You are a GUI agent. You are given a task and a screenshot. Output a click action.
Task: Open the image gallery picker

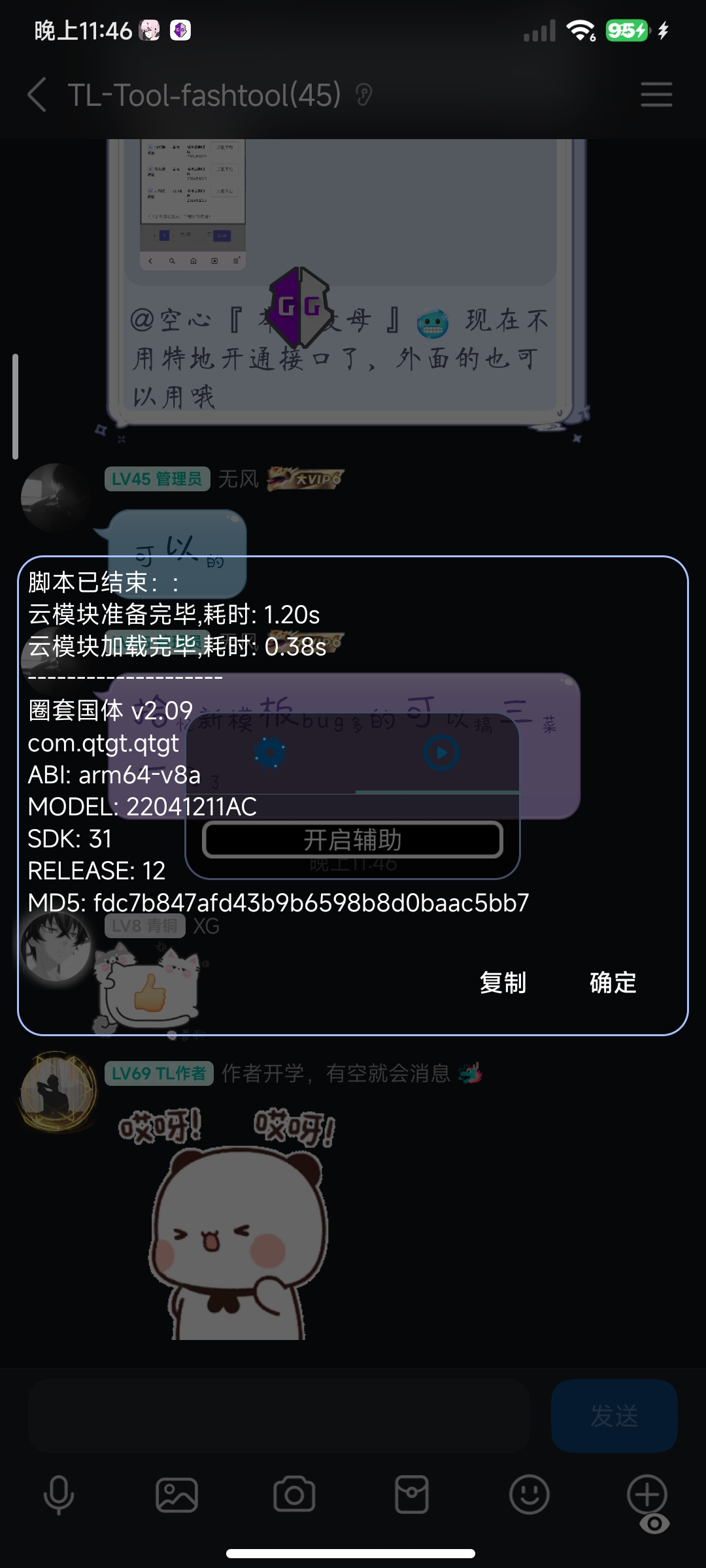[176, 1495]
